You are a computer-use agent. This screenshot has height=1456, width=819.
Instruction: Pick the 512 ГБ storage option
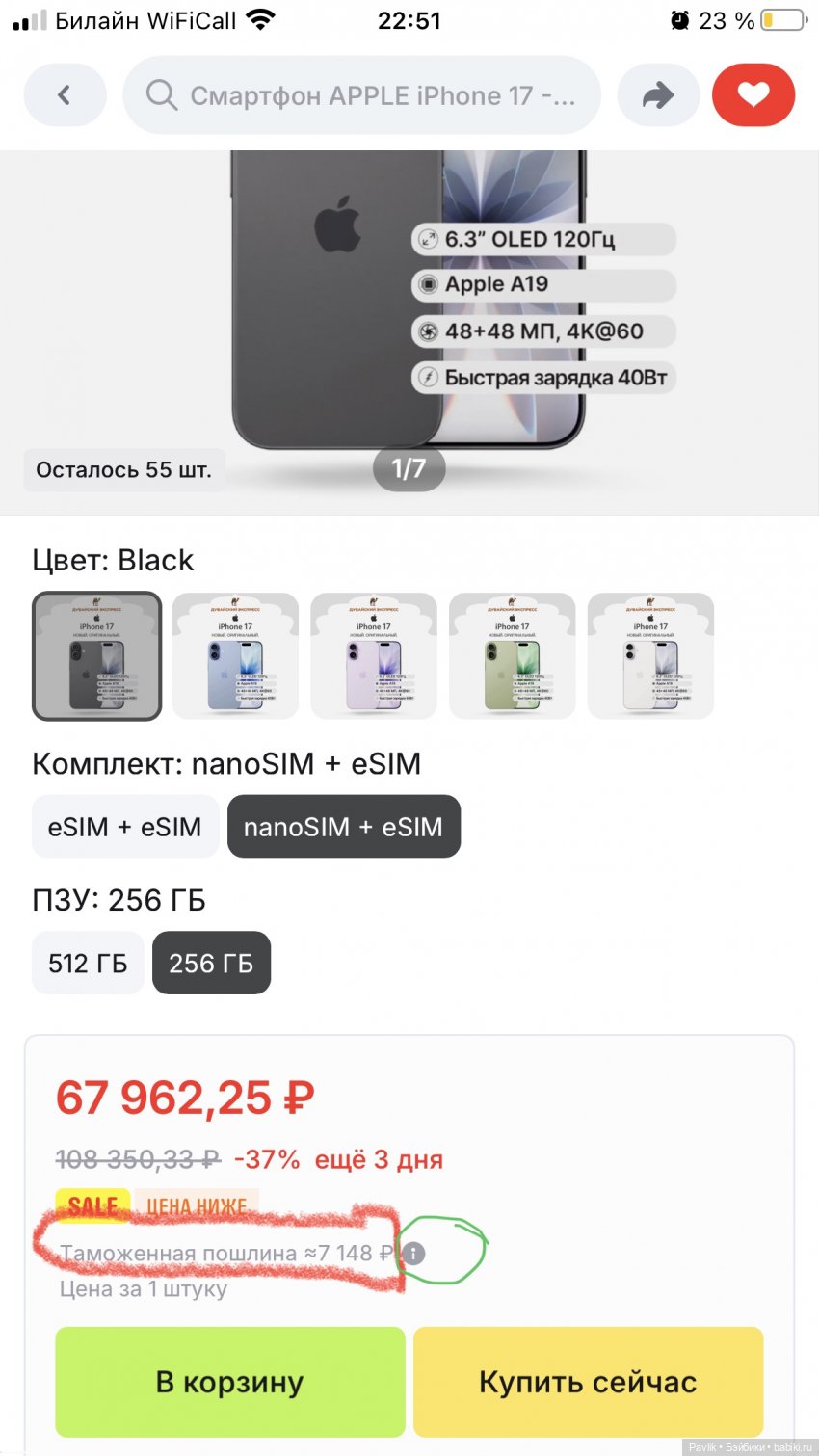[x=88, y=963]
